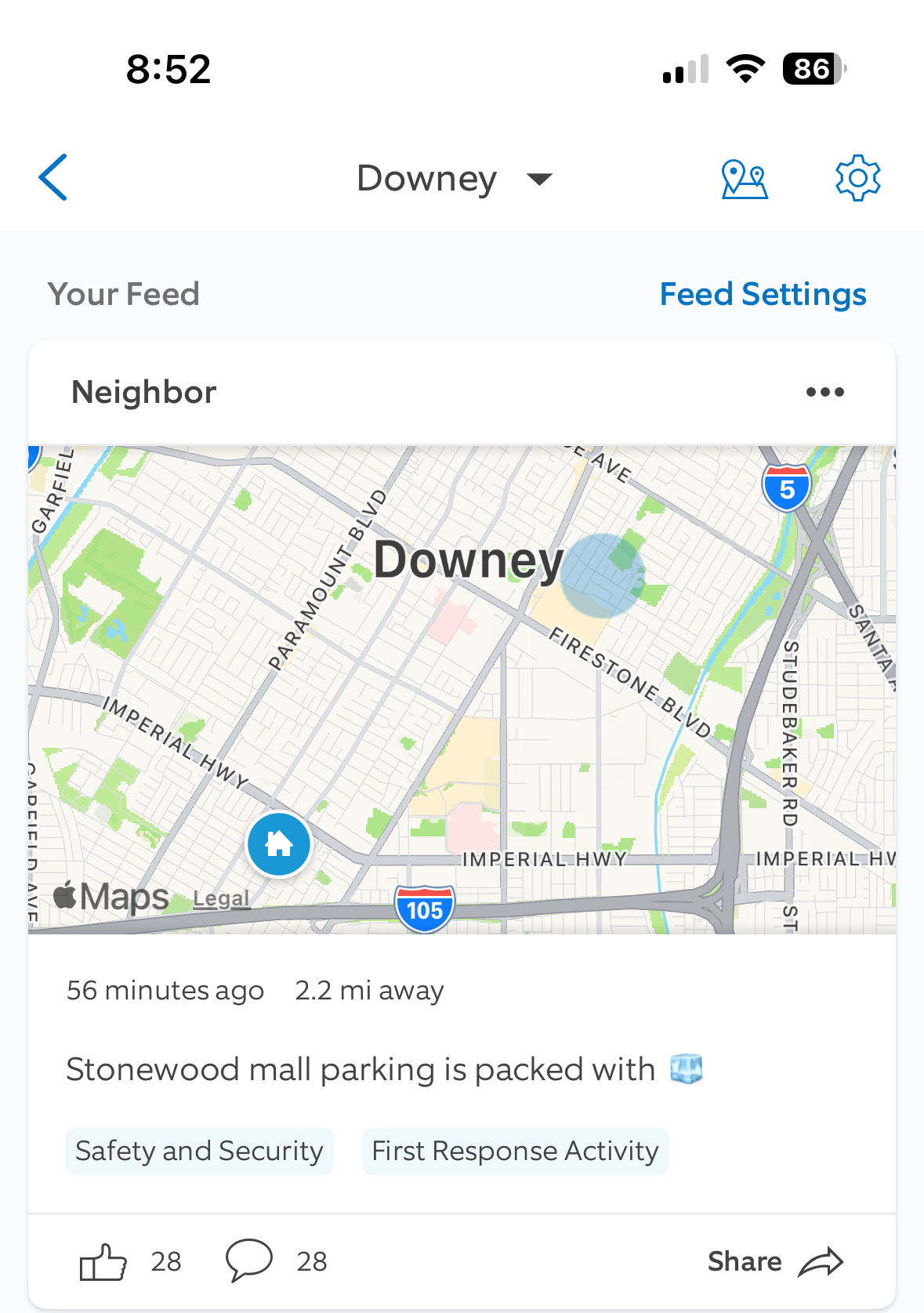Go back using the back arrow
Viewport: 924px width, 1313px height.
coord(53,177)
